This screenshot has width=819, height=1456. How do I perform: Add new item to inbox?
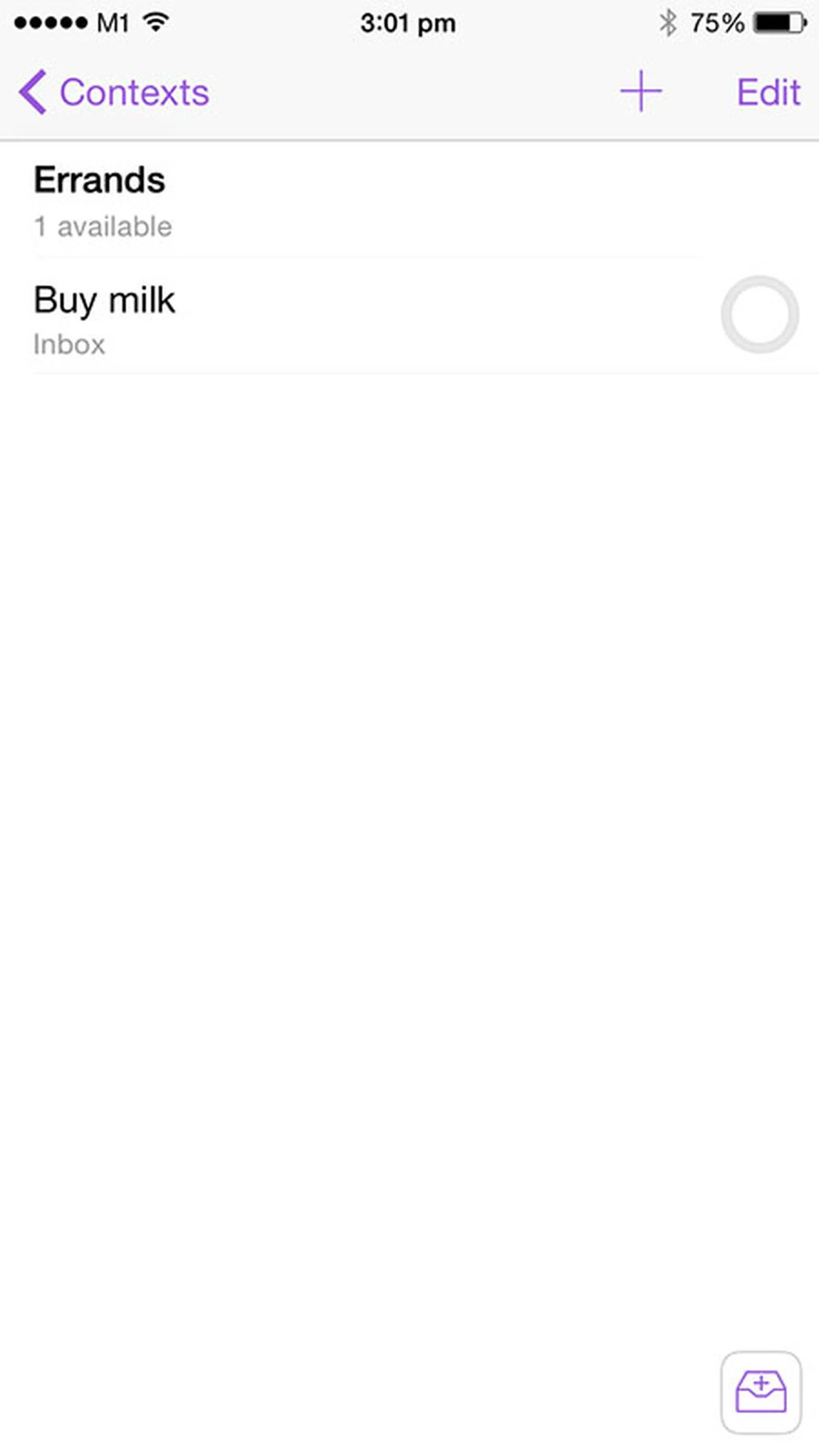click(761, 1392)
